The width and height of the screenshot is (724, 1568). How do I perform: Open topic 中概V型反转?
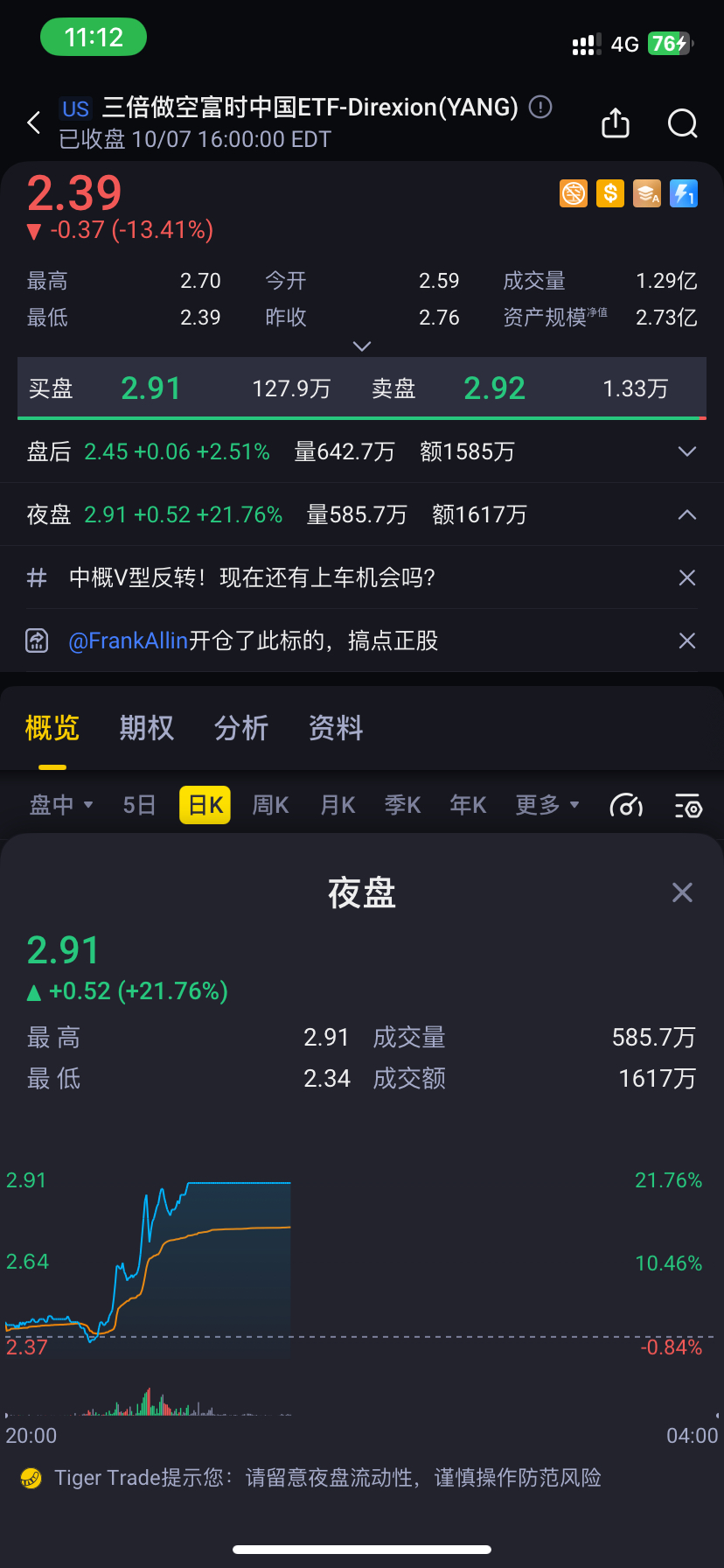(252, 577)
